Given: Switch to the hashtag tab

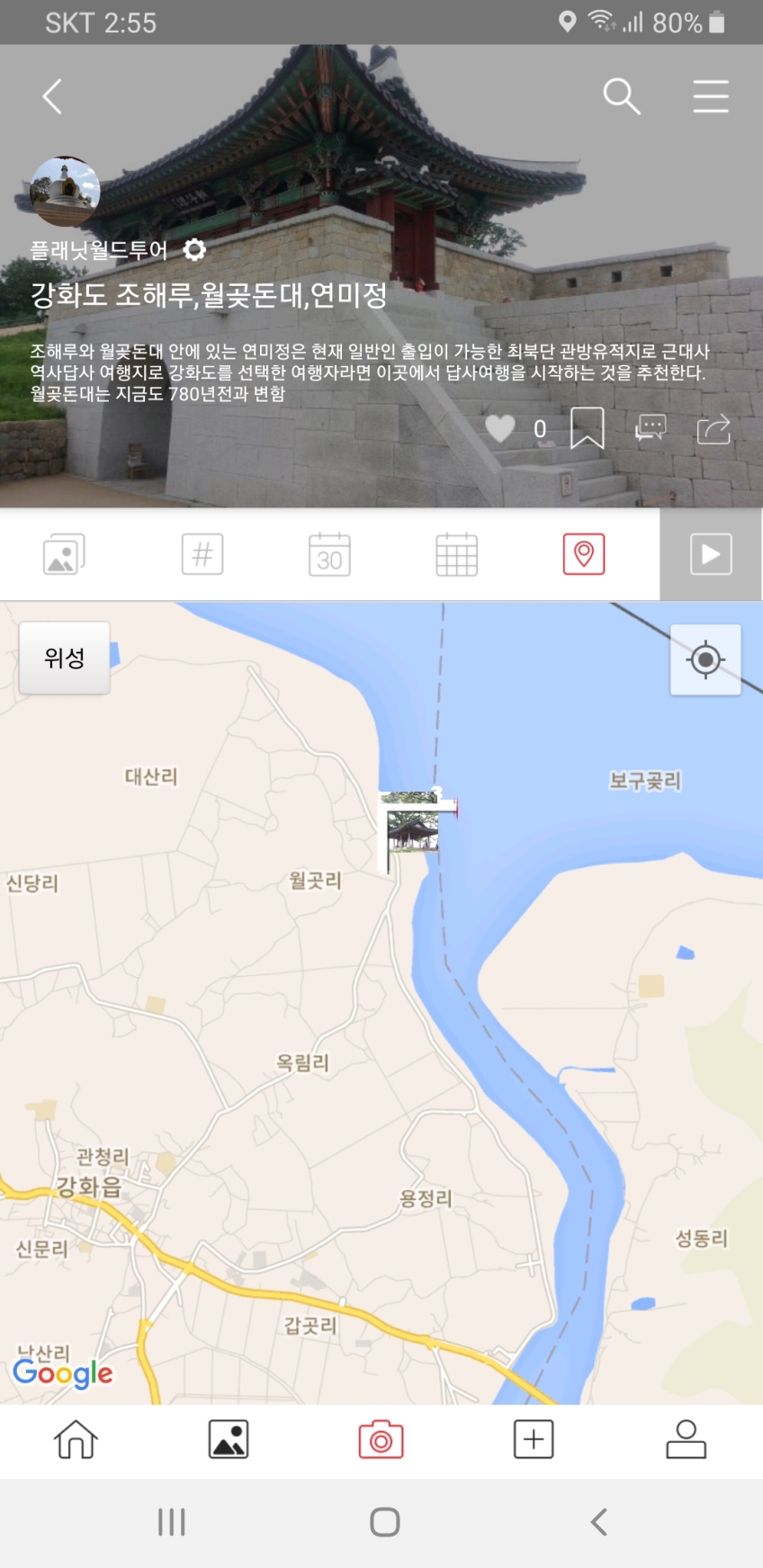Looking at the screenshot, I should tap(202, 554).
